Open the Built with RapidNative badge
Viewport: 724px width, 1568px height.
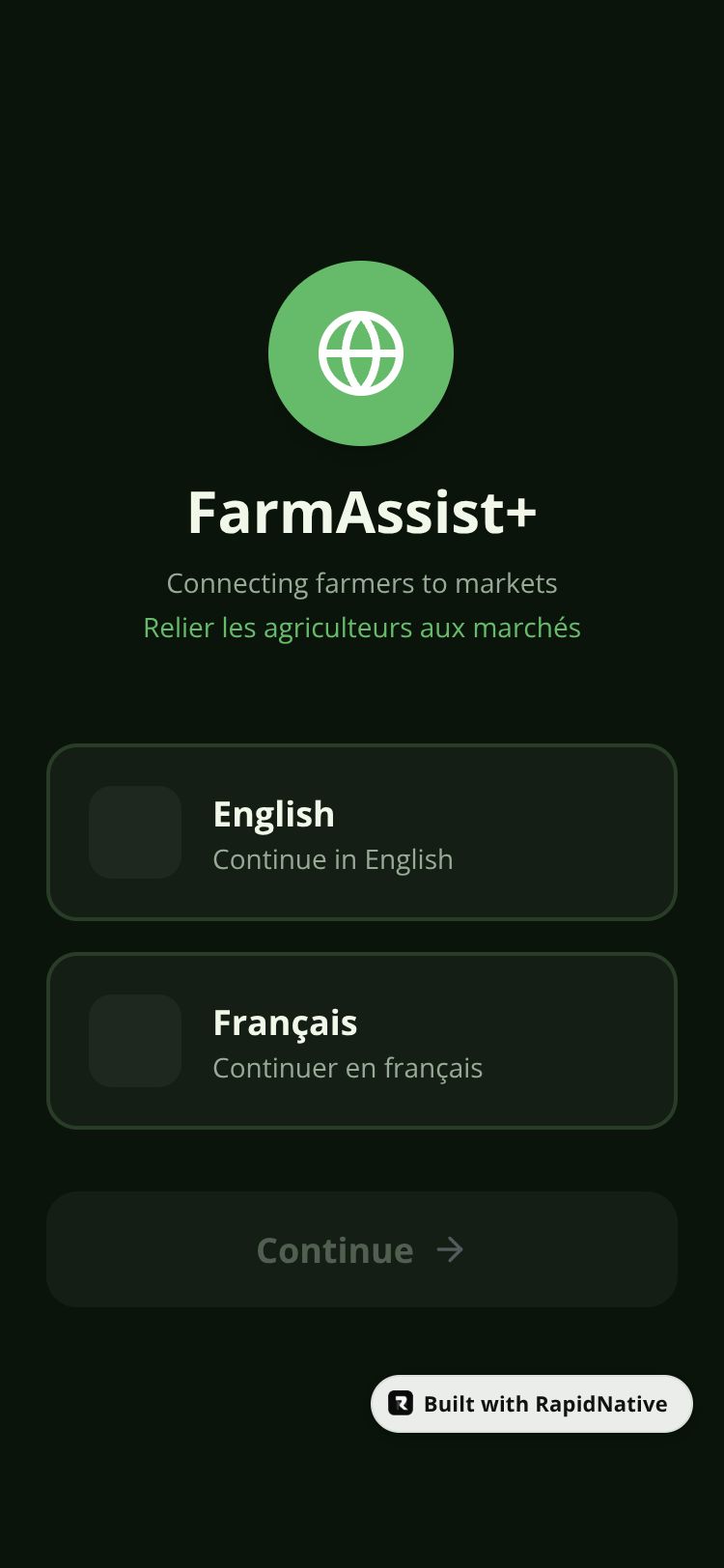coord(532,1404)
